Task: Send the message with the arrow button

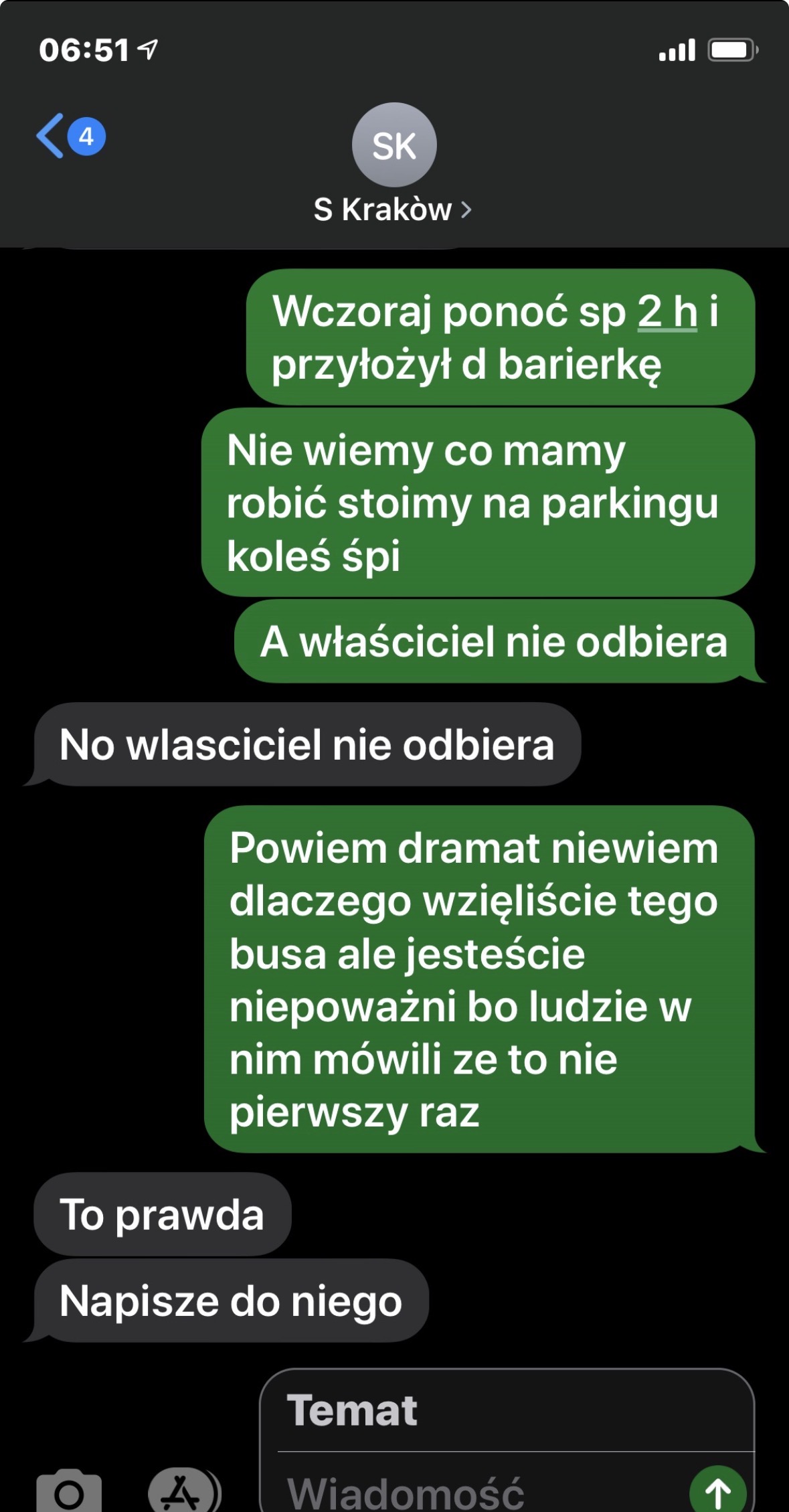Action: click(x=717, y=1492)
